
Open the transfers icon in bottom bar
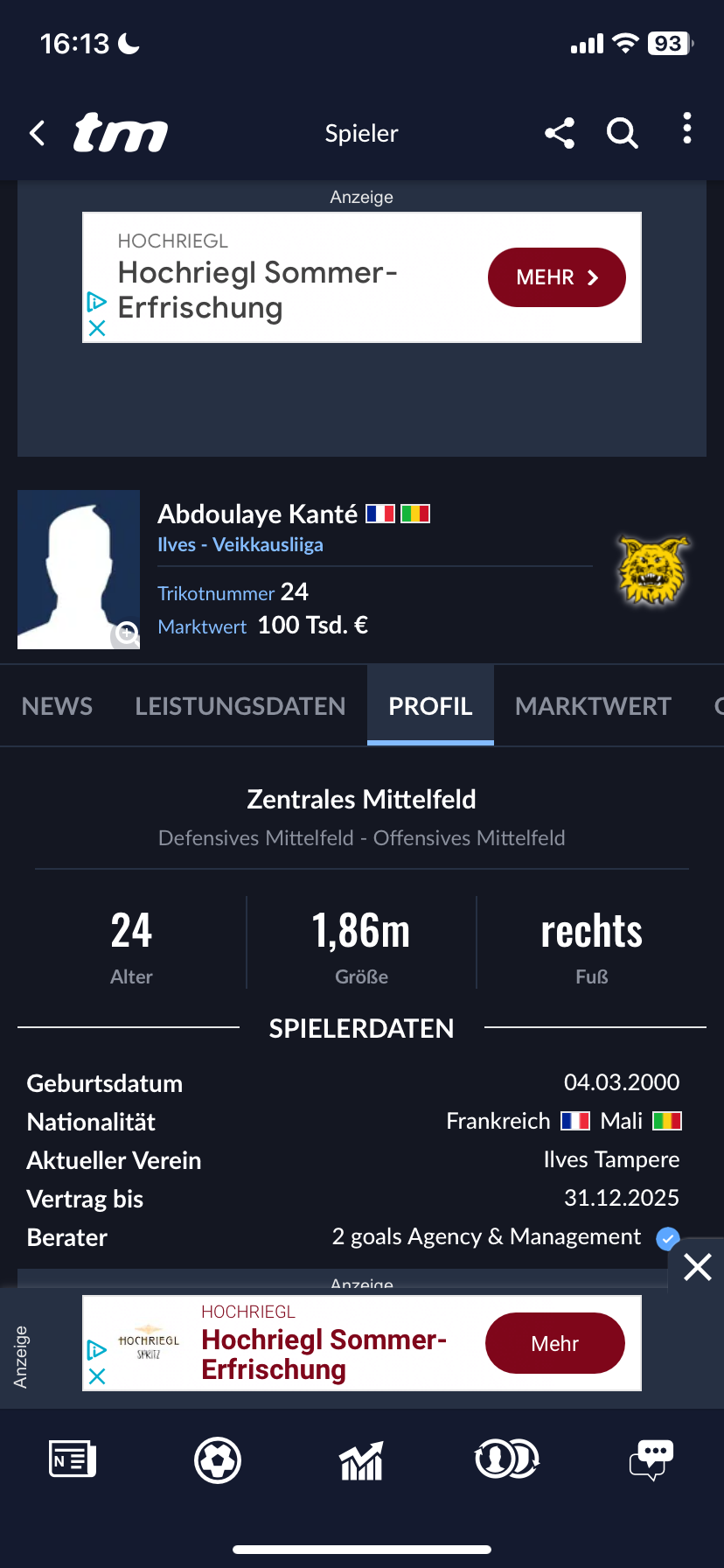(506, 1459)
